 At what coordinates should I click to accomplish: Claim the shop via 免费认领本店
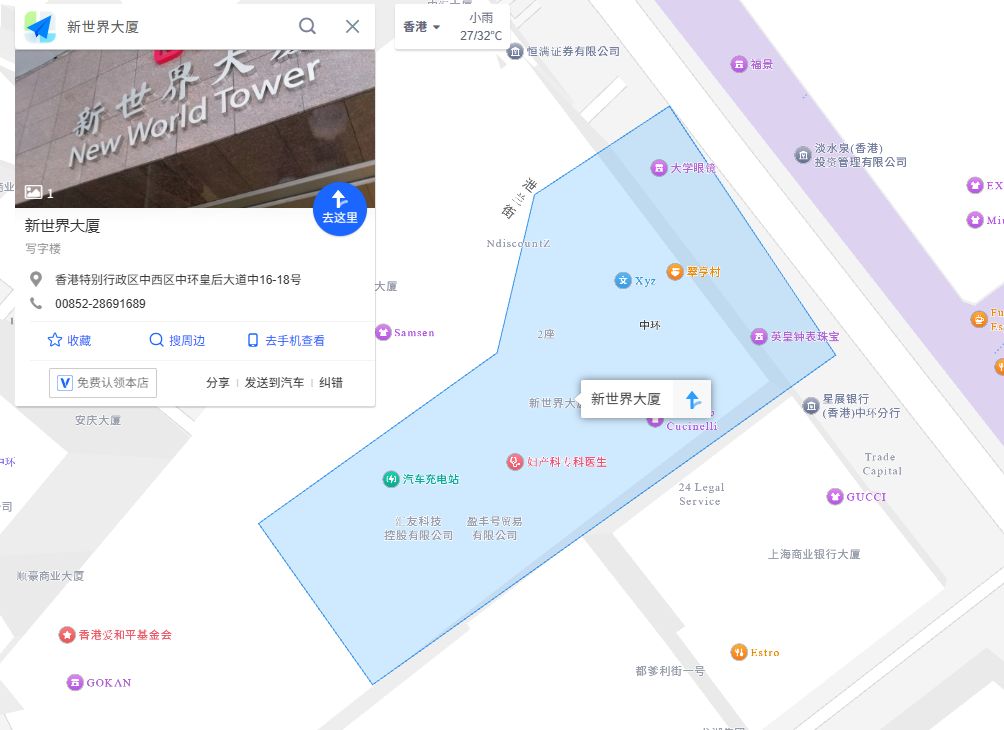pyautogui.click(x=103, y=382)
